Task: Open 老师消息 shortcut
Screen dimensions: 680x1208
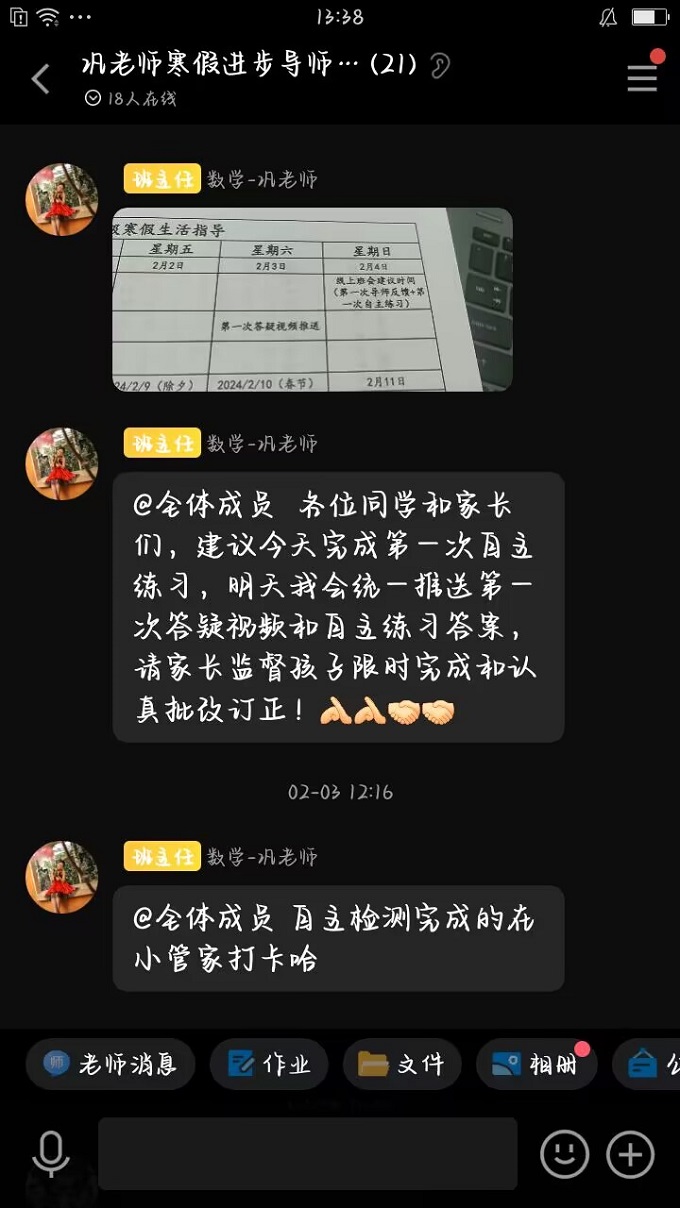Action: click(x=110, y=1064)
